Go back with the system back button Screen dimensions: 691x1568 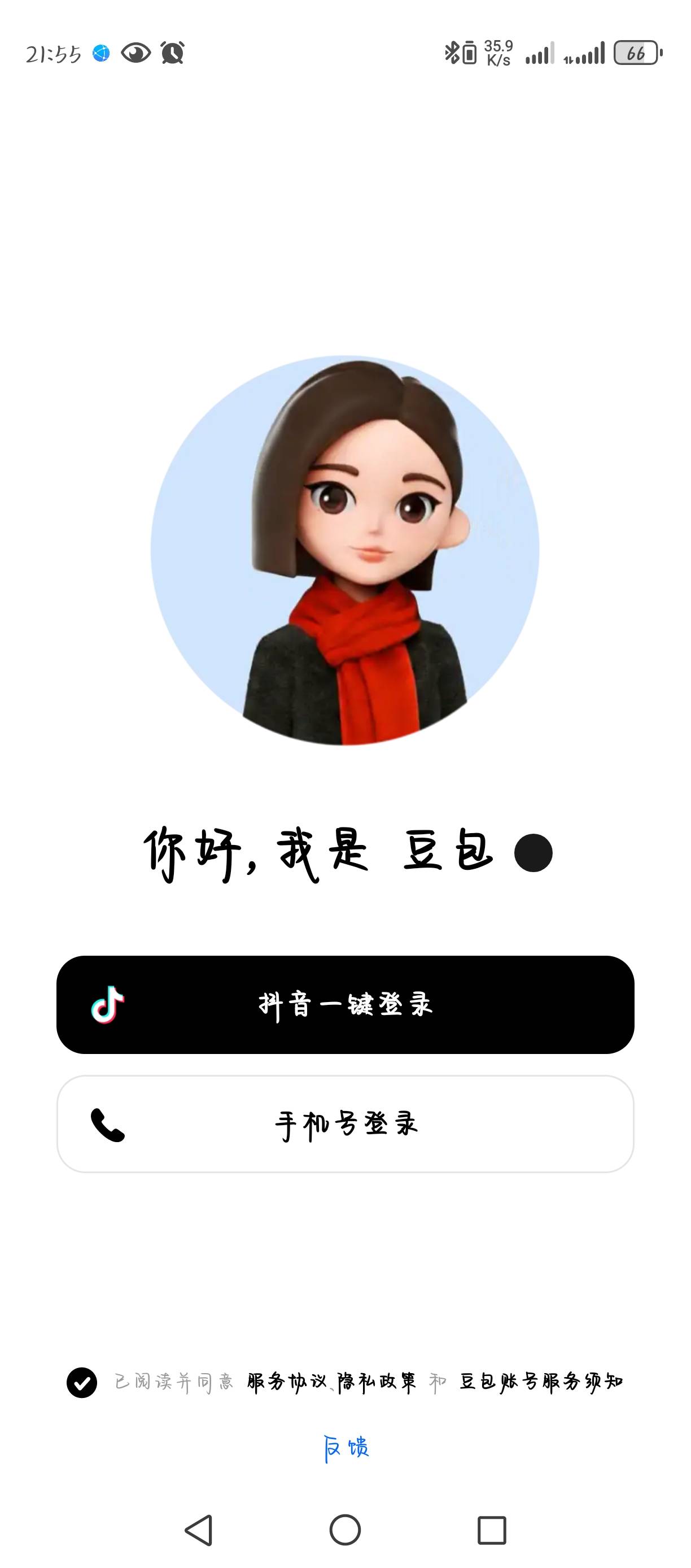[x=199, y=1530]
